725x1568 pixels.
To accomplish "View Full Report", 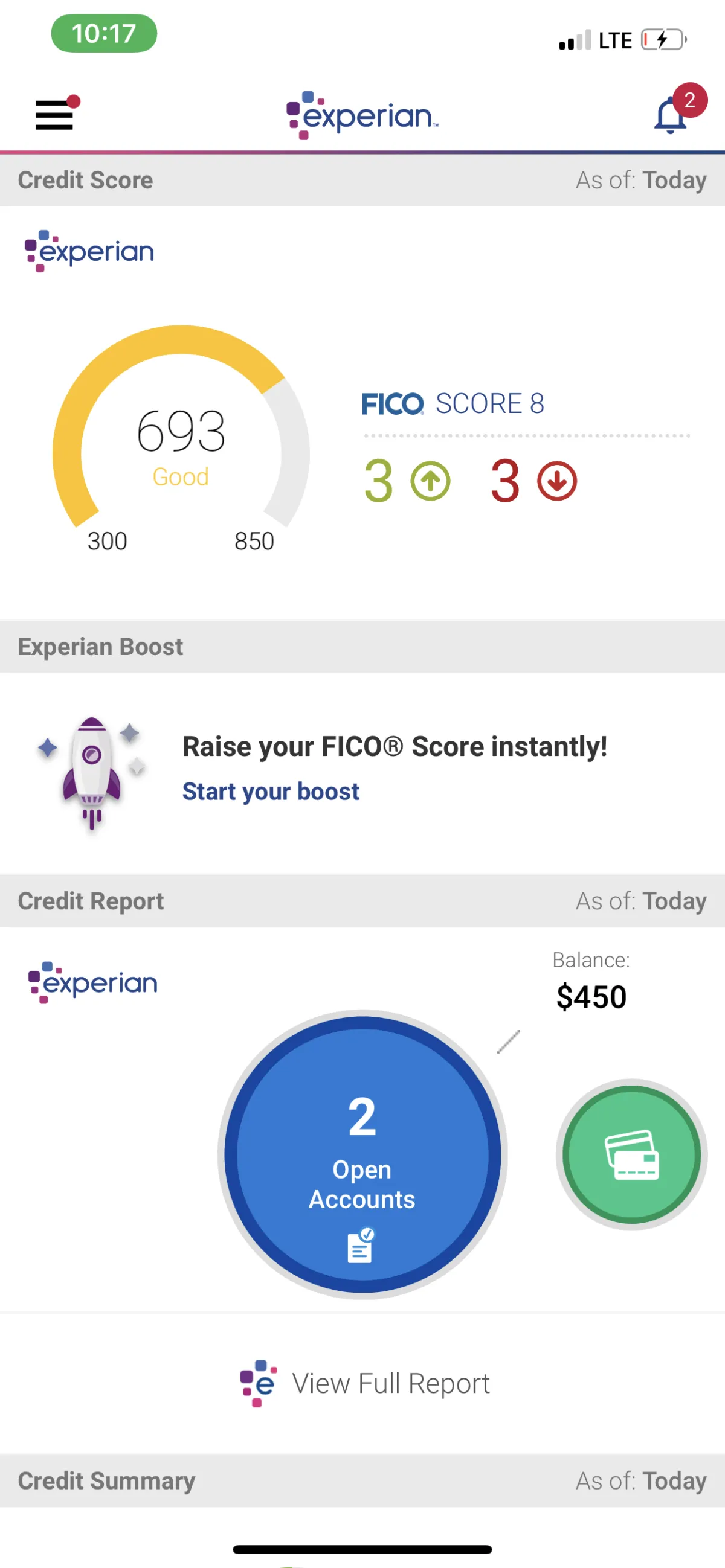I will click(x=364, y=1383).
